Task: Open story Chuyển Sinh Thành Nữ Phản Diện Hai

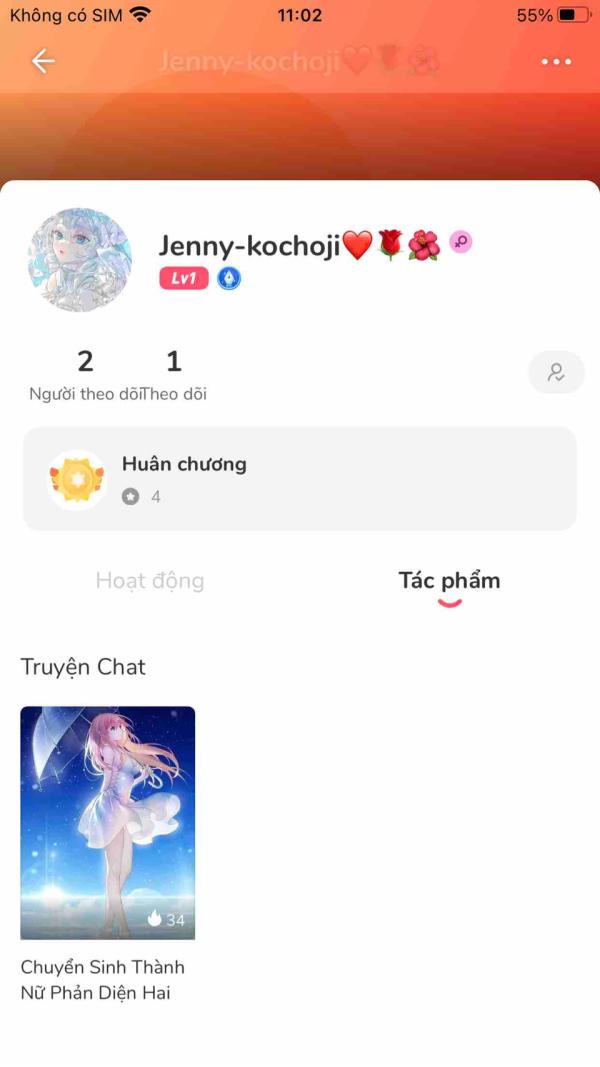Action: [108, 823]
